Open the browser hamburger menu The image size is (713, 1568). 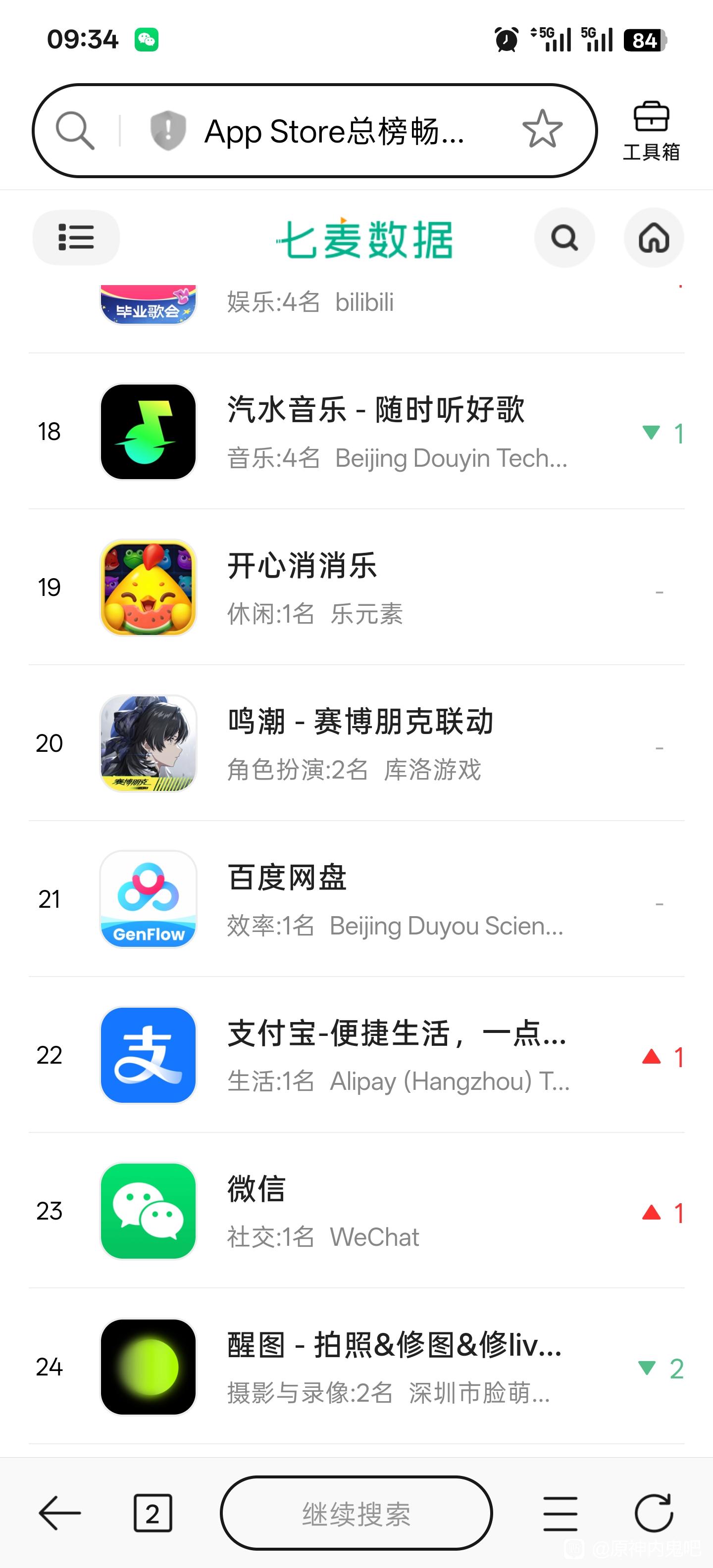[x=560, y=1513]
